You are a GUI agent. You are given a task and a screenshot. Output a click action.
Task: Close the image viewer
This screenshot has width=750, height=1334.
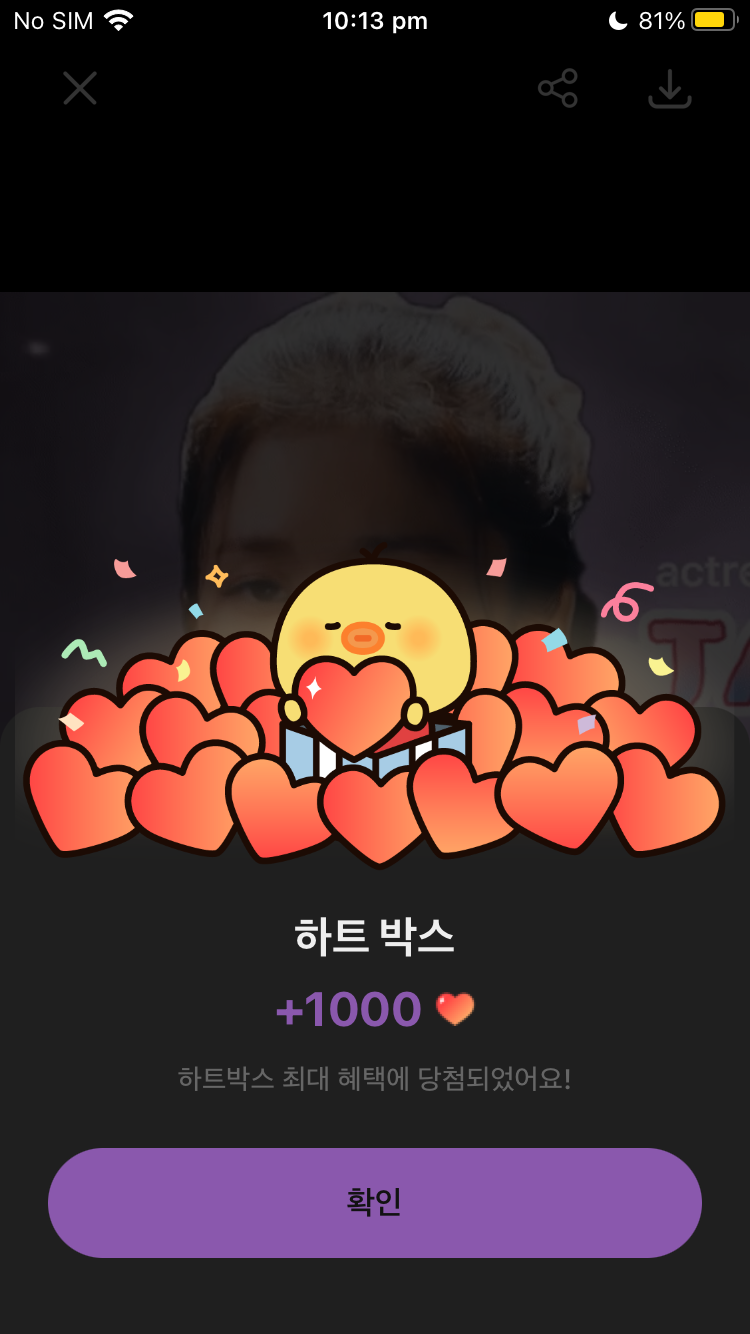(80, 88)
